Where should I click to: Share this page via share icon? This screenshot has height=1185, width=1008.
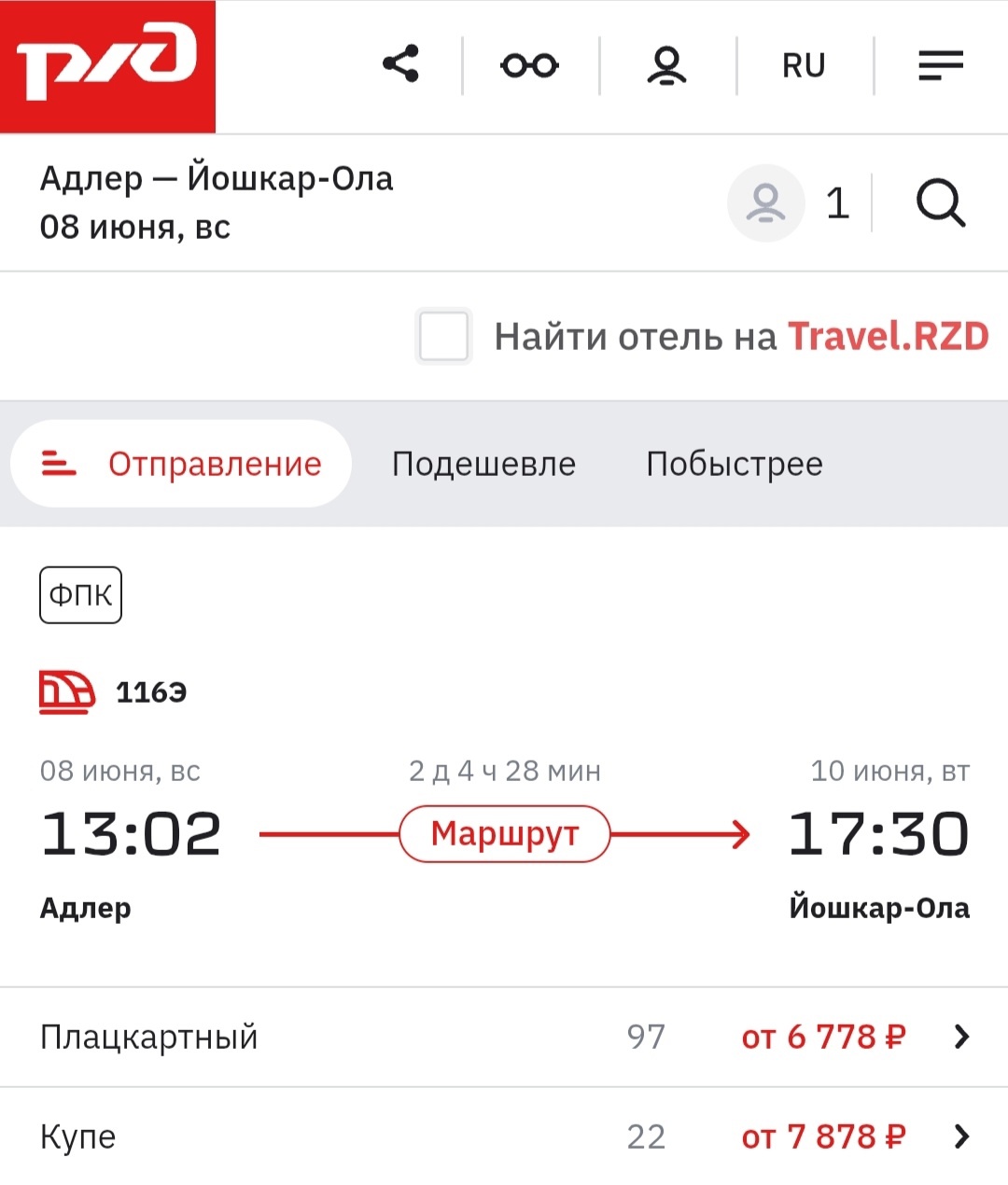[x=401, y=64]
